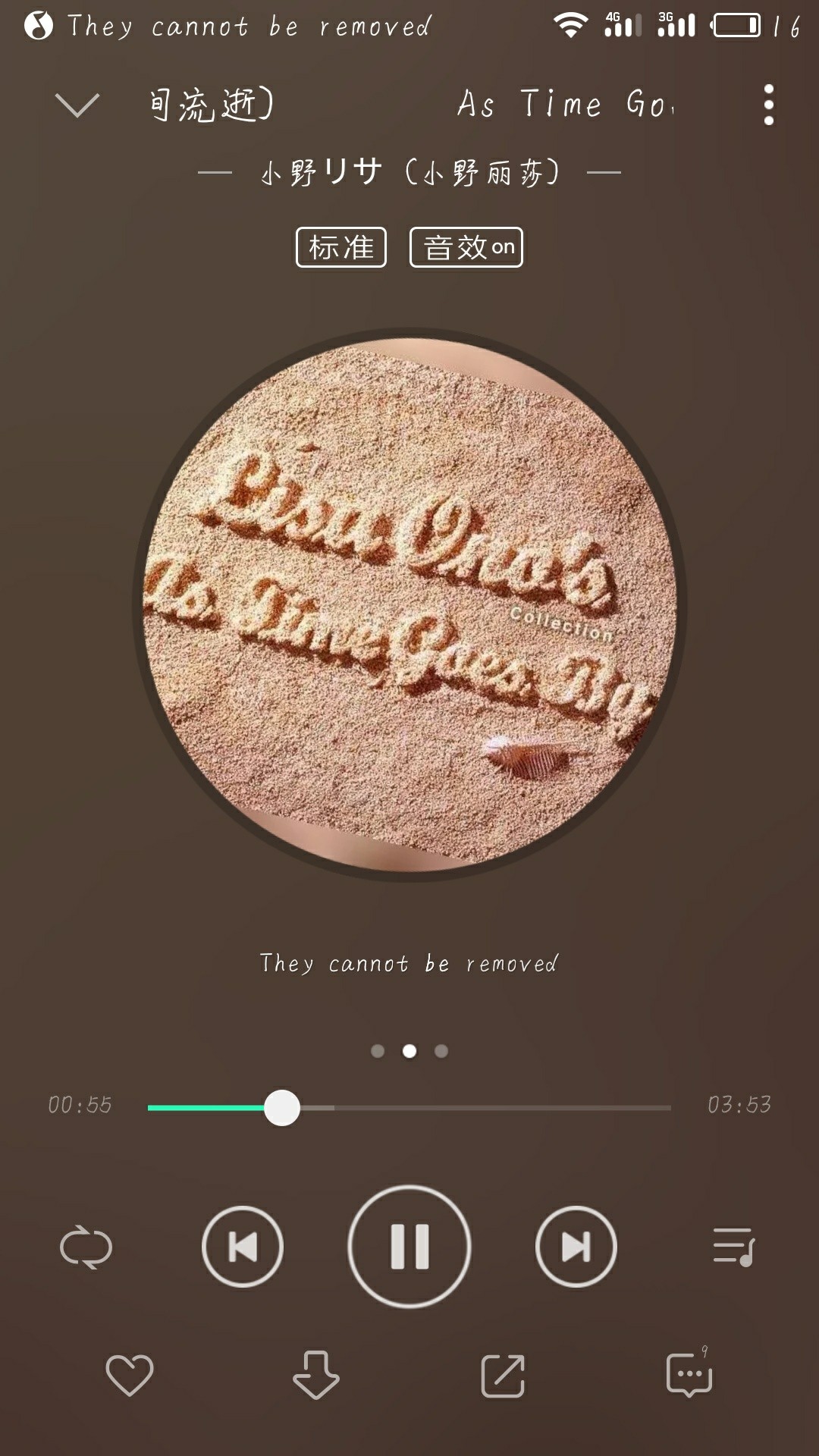The image size is (819, 1456).
Task: Open the 音效 on sound effect settings
Action: tap(466, 247)
